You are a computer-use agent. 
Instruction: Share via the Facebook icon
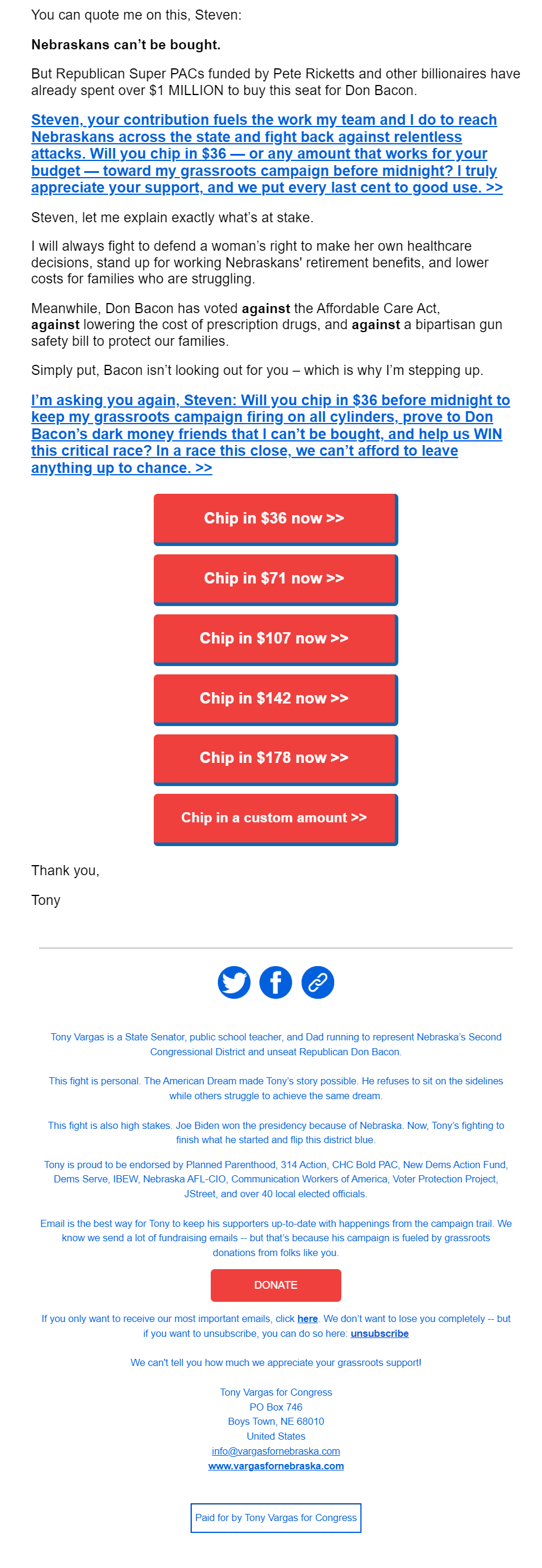pos(275,982)
